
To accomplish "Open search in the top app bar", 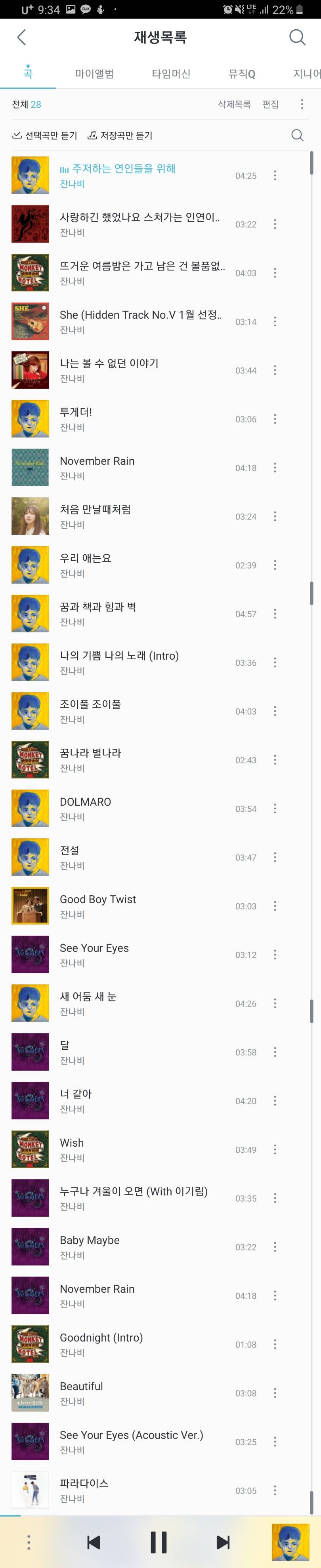I will click(x=297, y=38).
